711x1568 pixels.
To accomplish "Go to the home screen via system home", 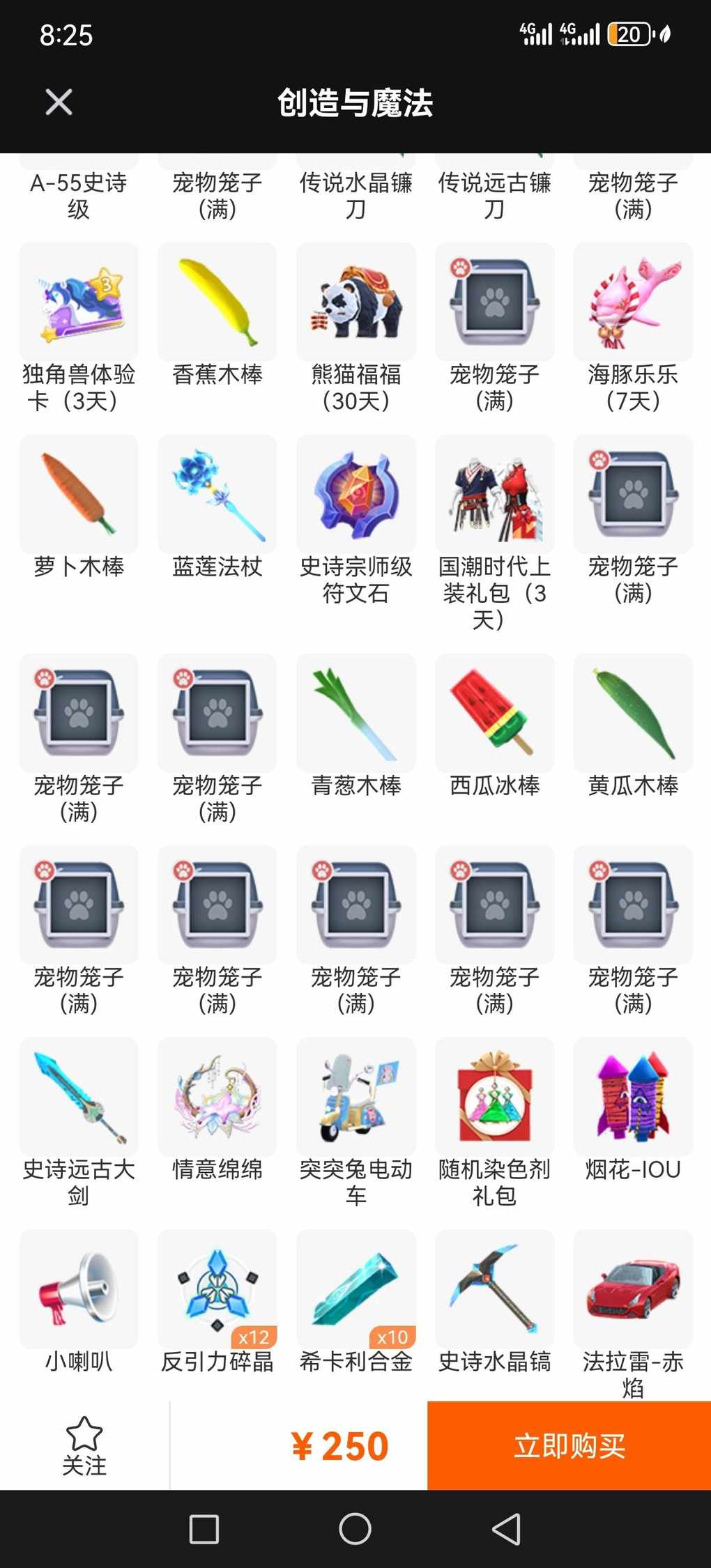I will tap(355, 1529).
